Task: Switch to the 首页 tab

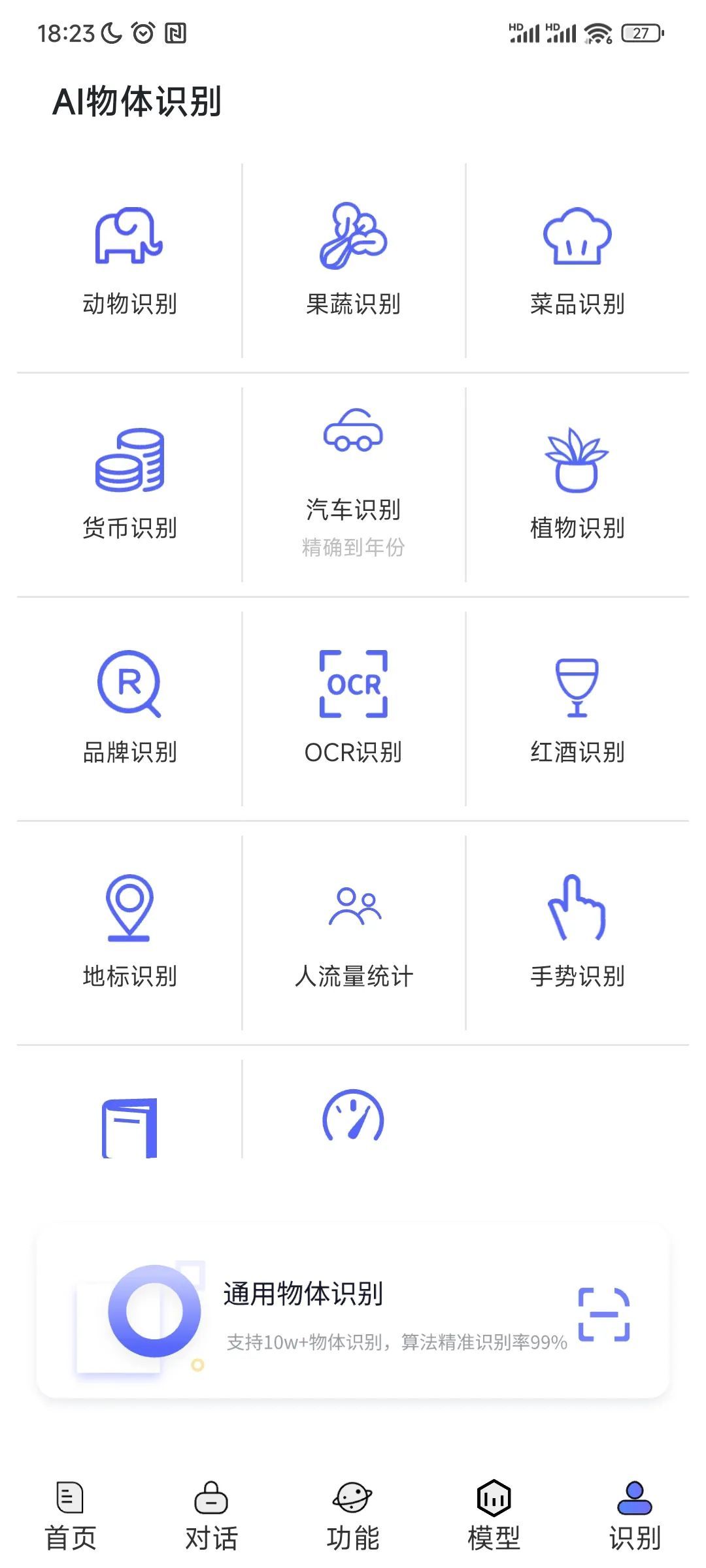Action: [71, 1516]
